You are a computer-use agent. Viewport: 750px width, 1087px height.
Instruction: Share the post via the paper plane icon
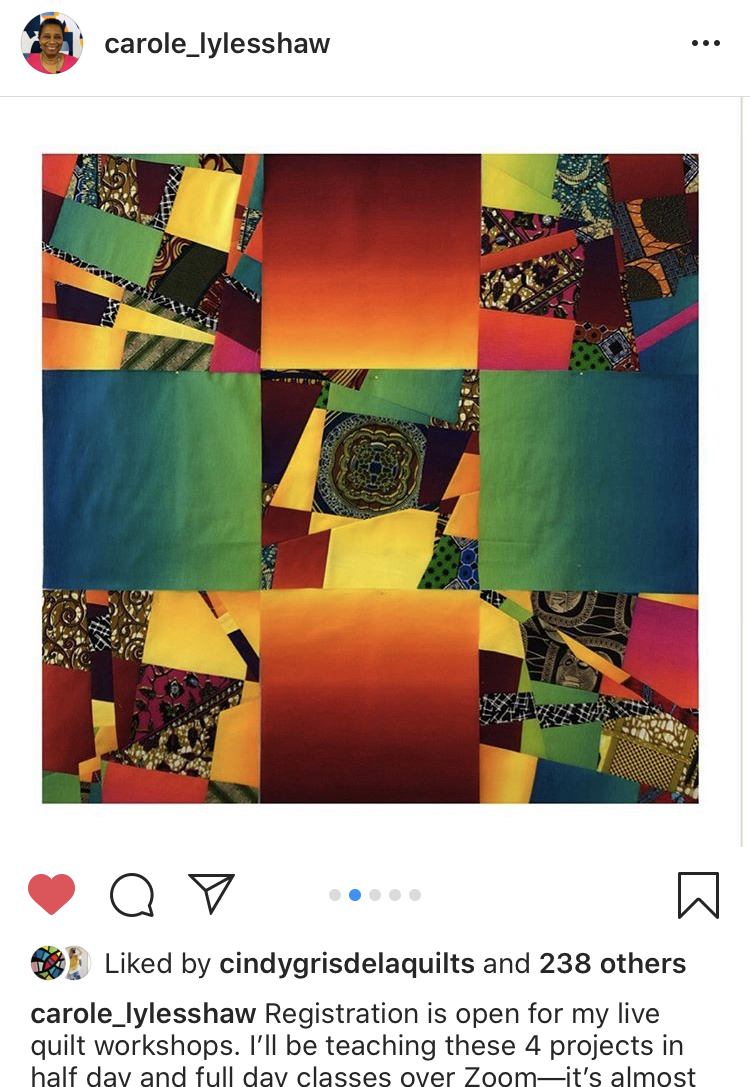coord(211,893)
